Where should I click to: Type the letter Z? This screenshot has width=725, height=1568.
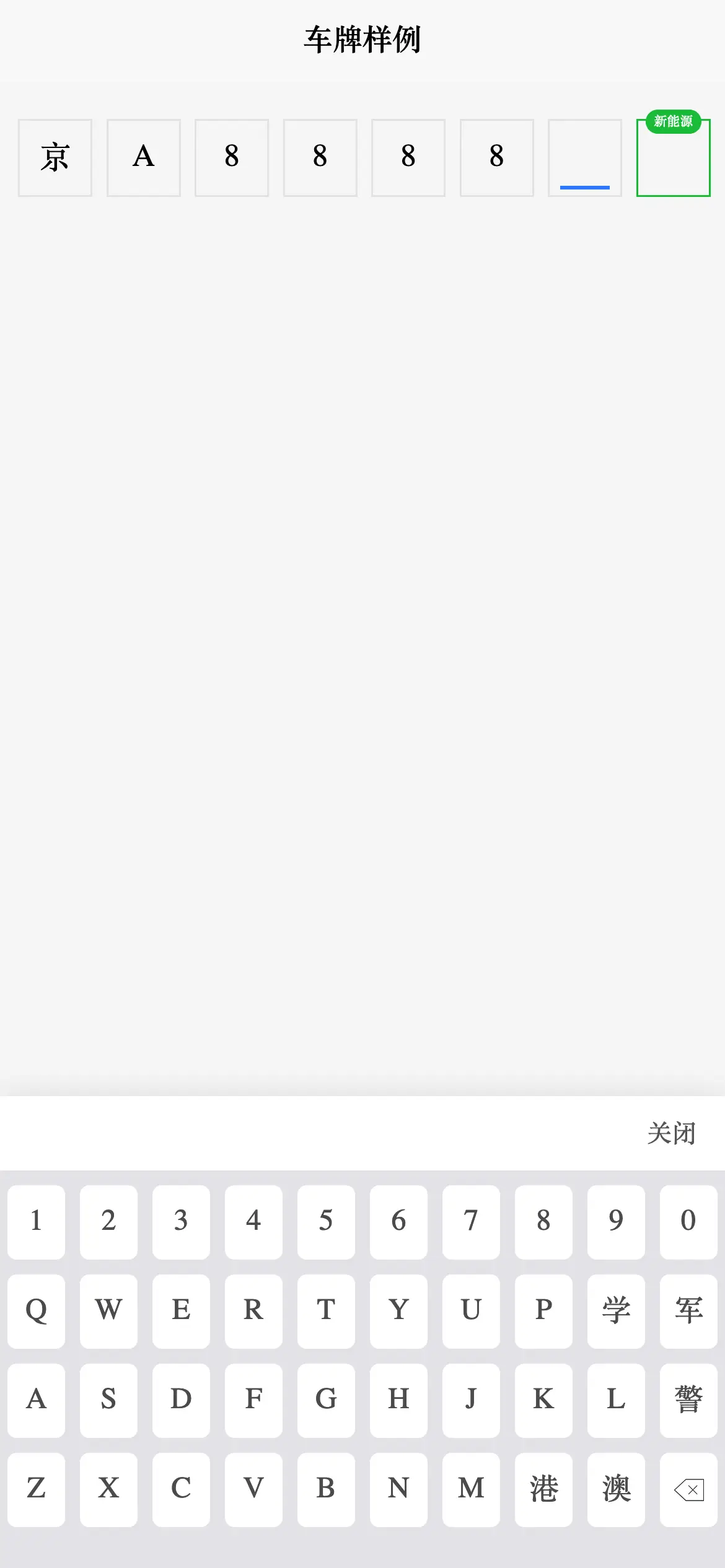click(x=36, y=1489)
